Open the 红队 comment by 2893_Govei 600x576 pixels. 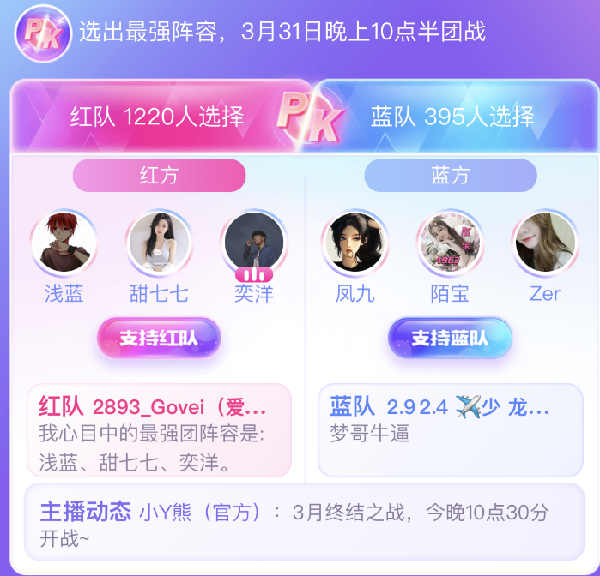click(159, 430)
